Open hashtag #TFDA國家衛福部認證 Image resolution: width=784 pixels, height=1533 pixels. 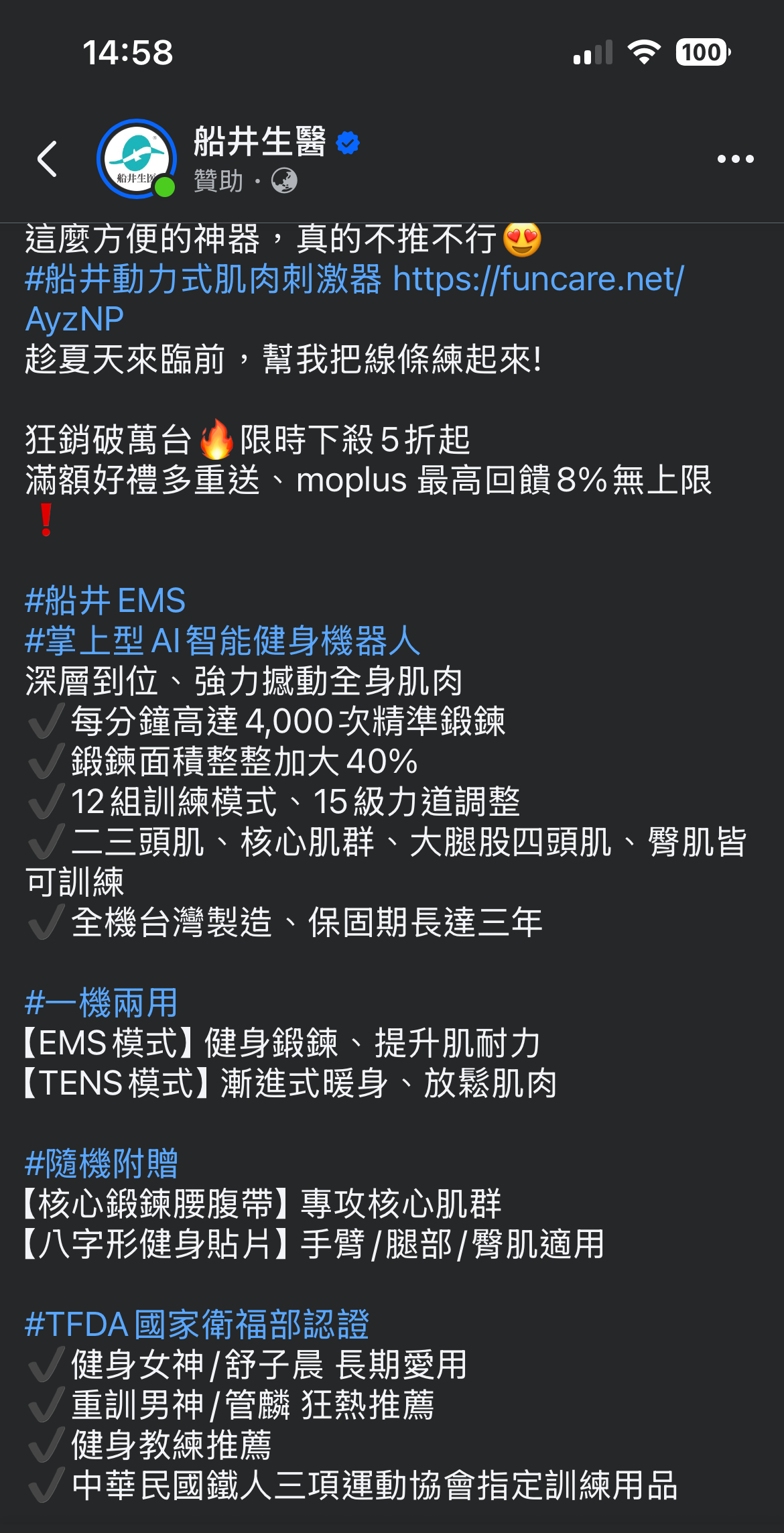point(197,1325)
